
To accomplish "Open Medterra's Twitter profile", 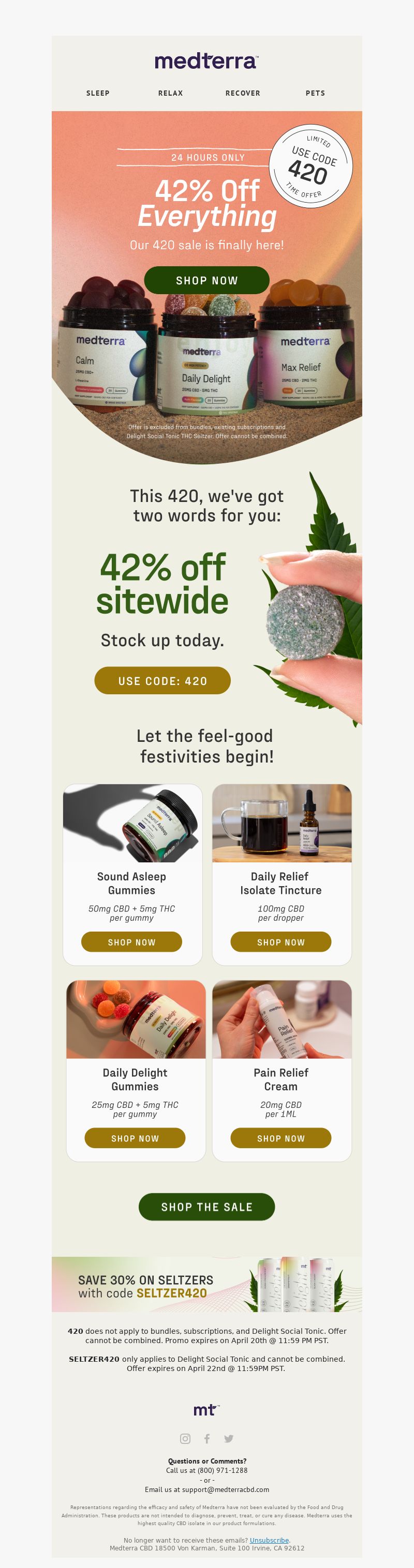I will tap(229, 1438).
